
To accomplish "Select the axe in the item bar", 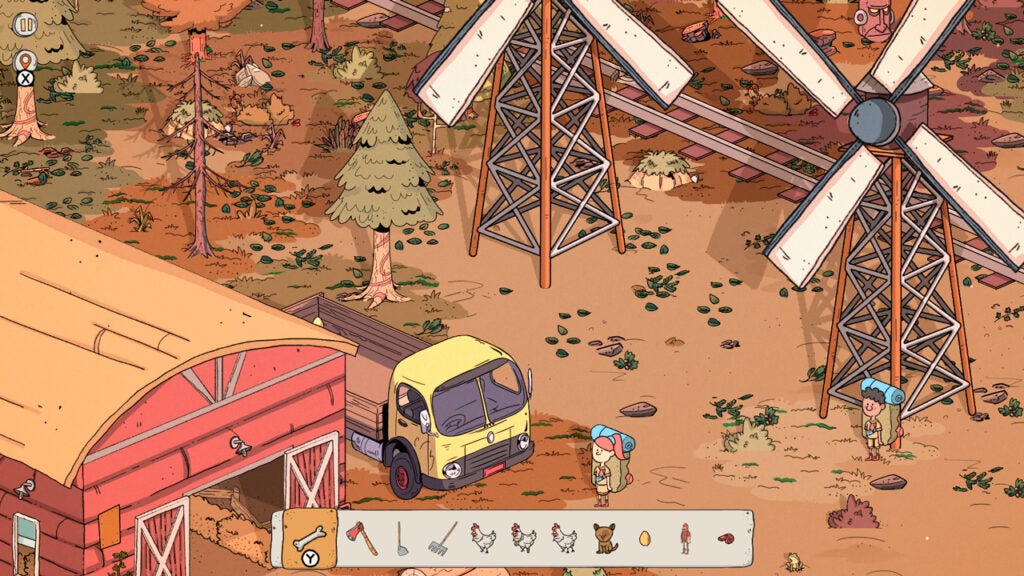I will point(362,538).
